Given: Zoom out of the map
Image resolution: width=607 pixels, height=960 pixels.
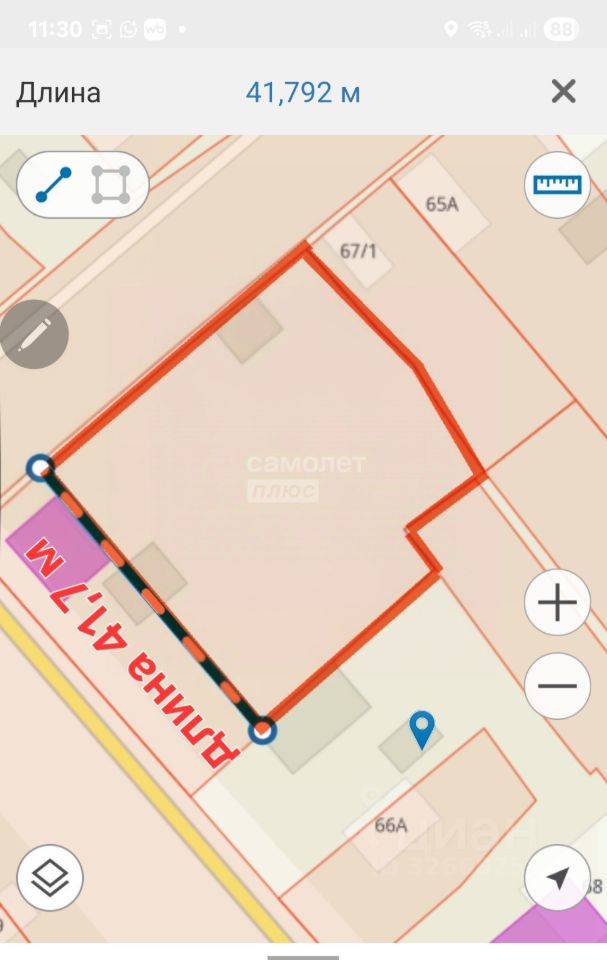Looking at the screenshot, I should coord(557,686).
